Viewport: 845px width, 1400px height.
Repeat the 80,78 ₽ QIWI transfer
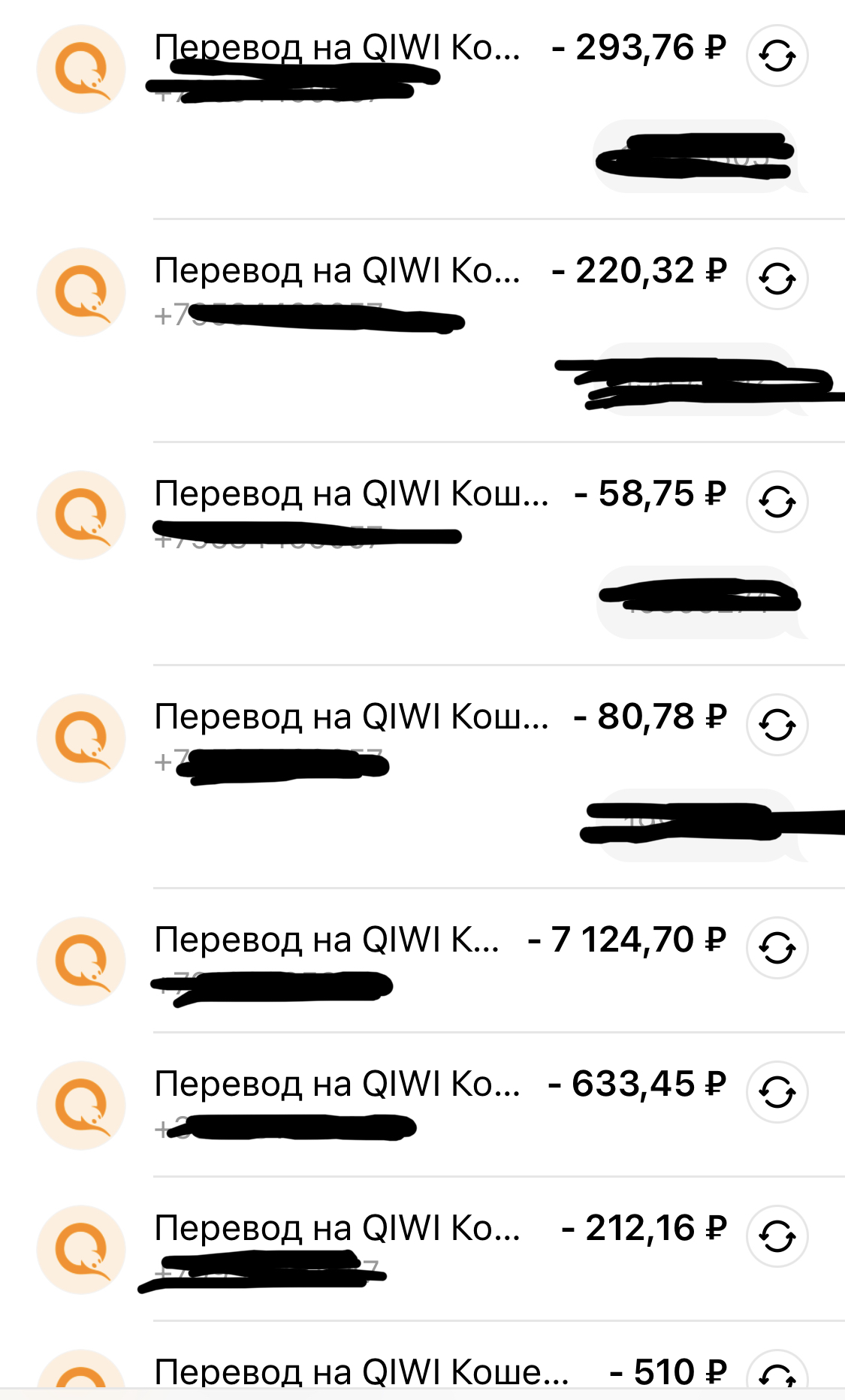(777, 725)
